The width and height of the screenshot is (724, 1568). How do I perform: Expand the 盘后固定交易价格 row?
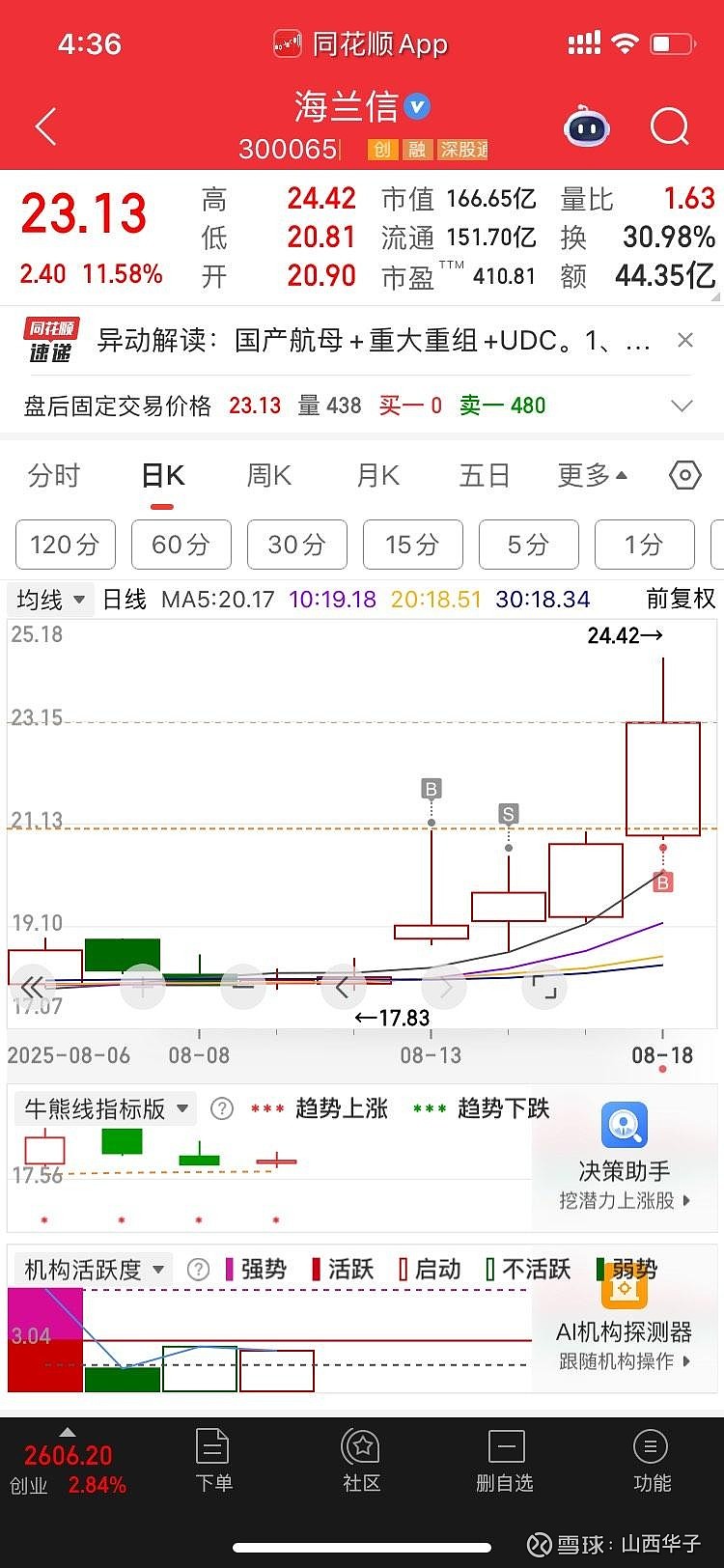(x=682, y=406)
